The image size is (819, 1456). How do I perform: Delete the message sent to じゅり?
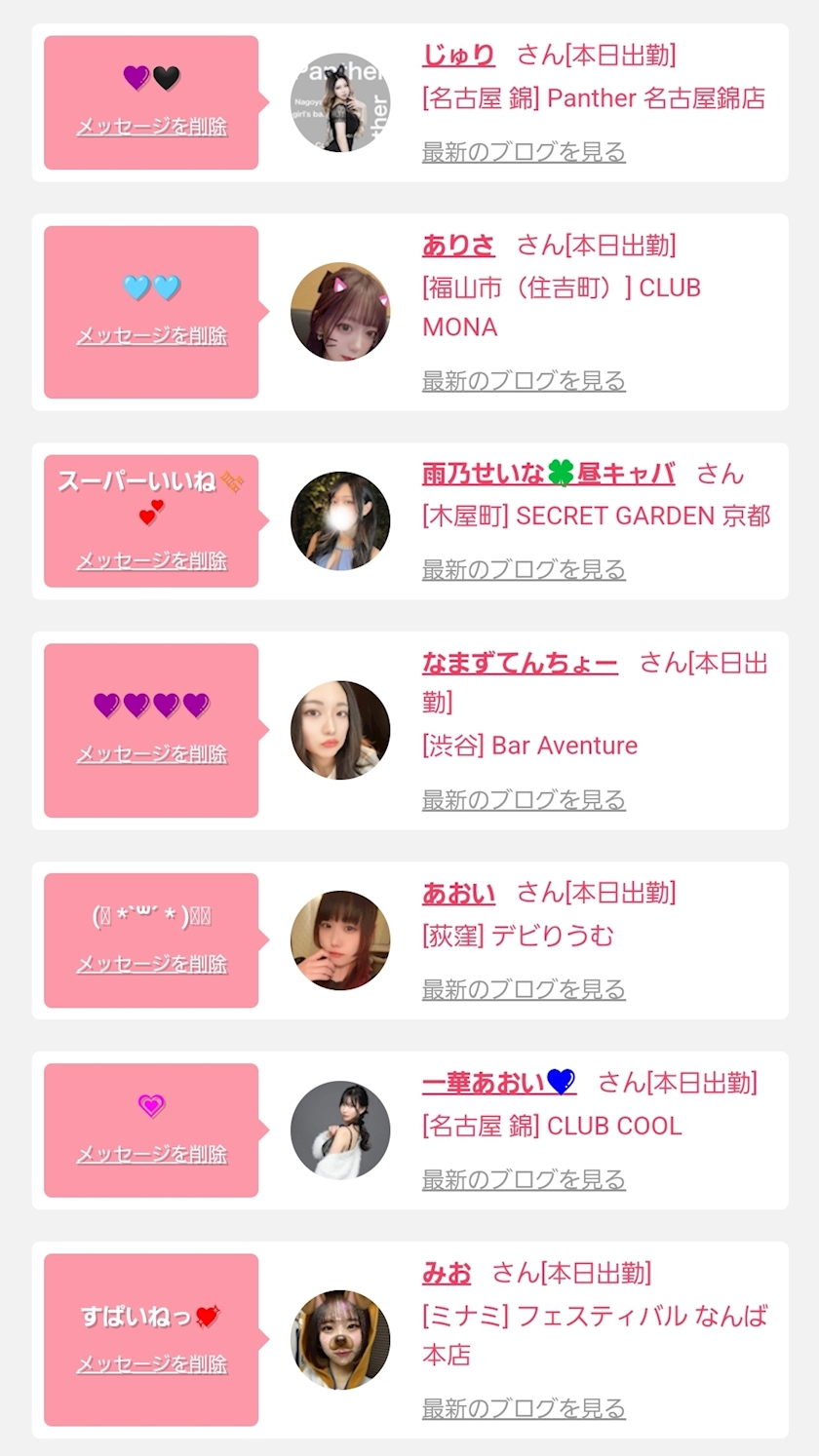click(152, 127)
